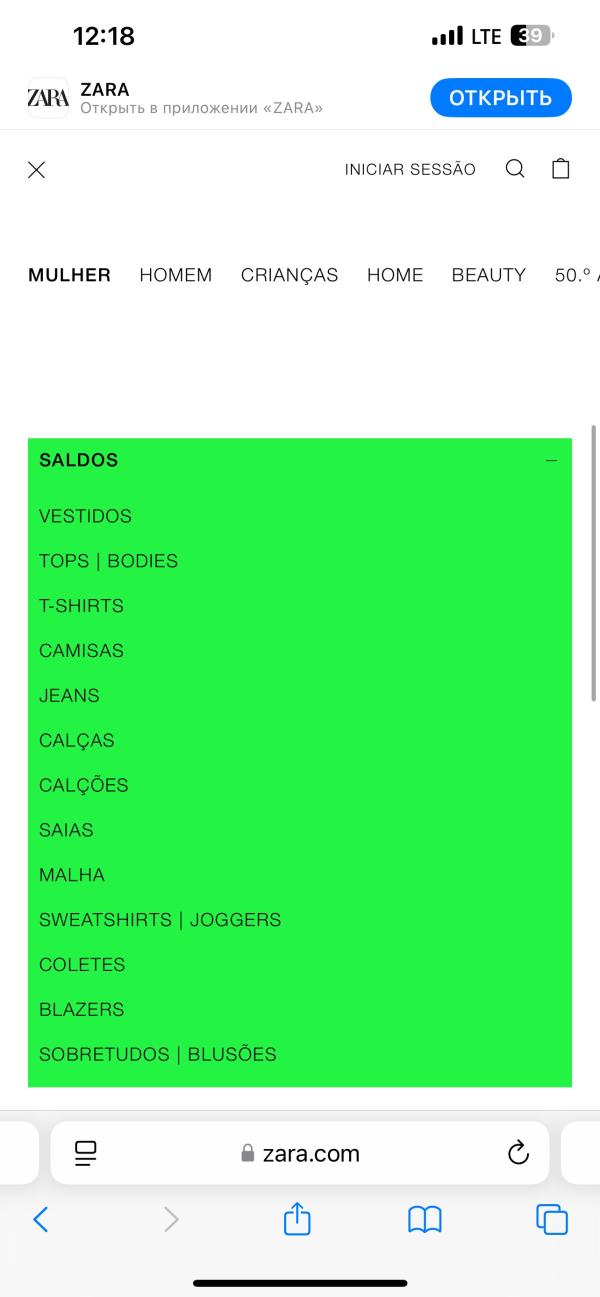Open TOPS | BODIES category

(108, 561)
